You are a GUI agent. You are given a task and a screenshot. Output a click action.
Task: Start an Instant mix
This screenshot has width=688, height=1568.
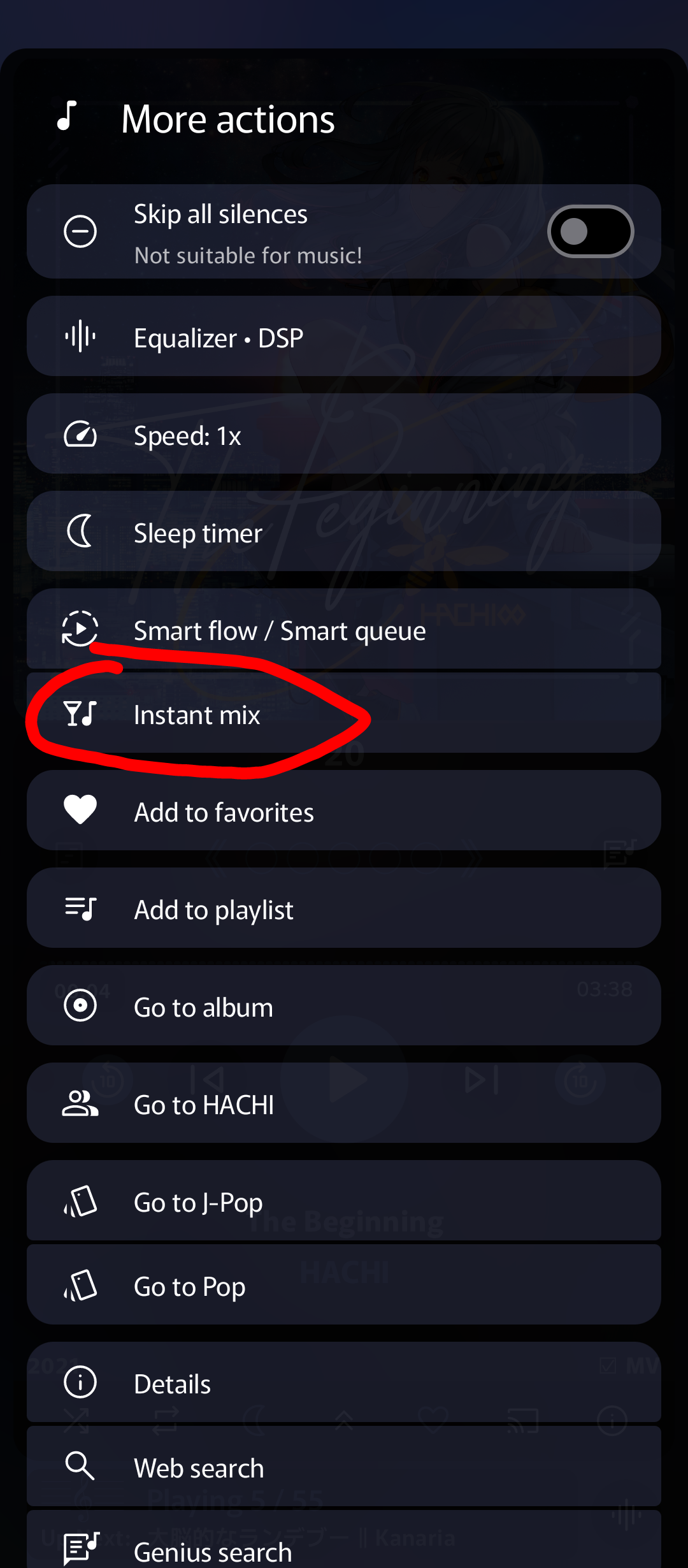[x=344, y=714]
